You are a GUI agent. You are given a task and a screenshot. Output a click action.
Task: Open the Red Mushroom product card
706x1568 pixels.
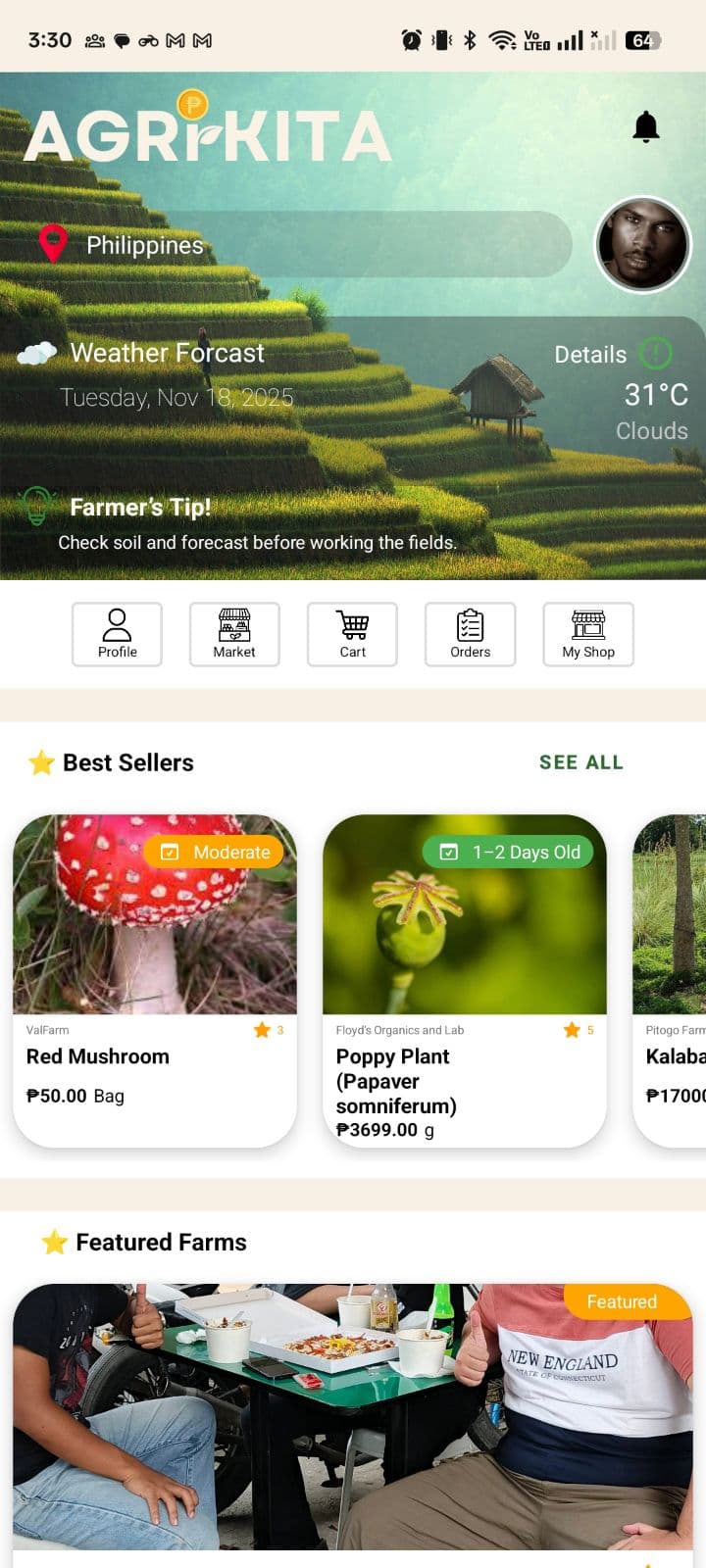[155, 980]
